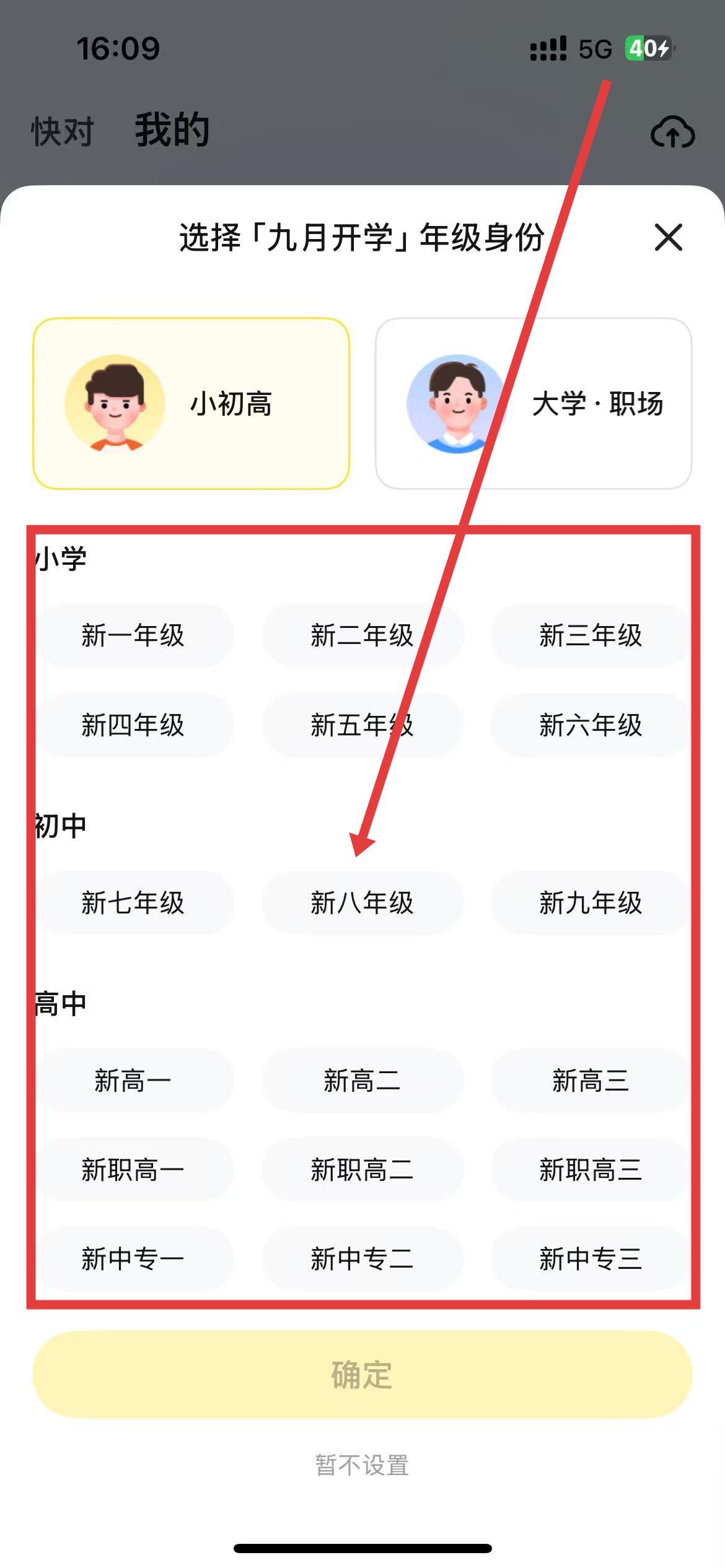Choose the 新八年级 grade
This screenshot has height=1568, width=725.
362,903
